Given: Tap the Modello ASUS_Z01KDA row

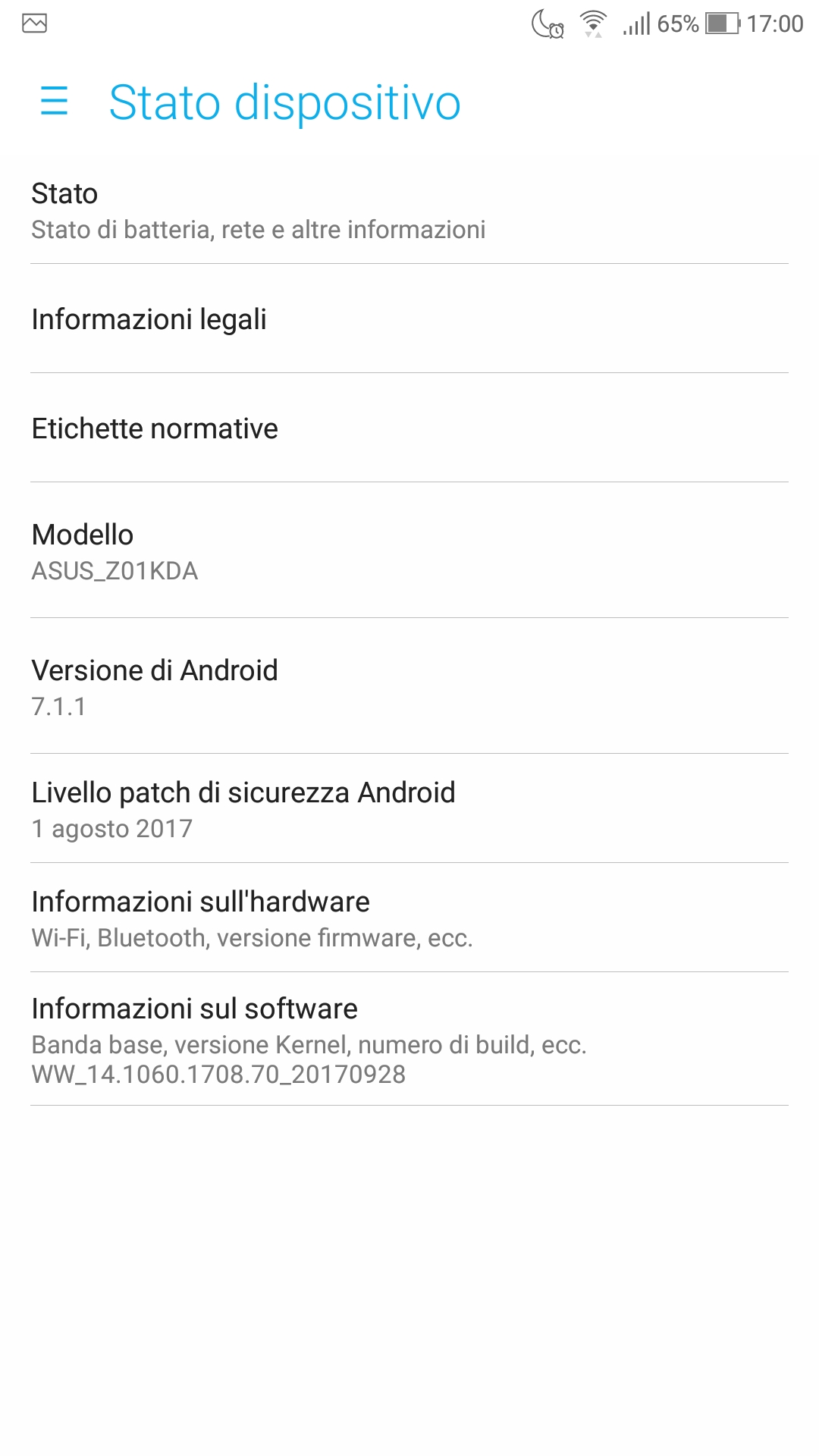Looking at the screenshot, I should click(409, 551).
